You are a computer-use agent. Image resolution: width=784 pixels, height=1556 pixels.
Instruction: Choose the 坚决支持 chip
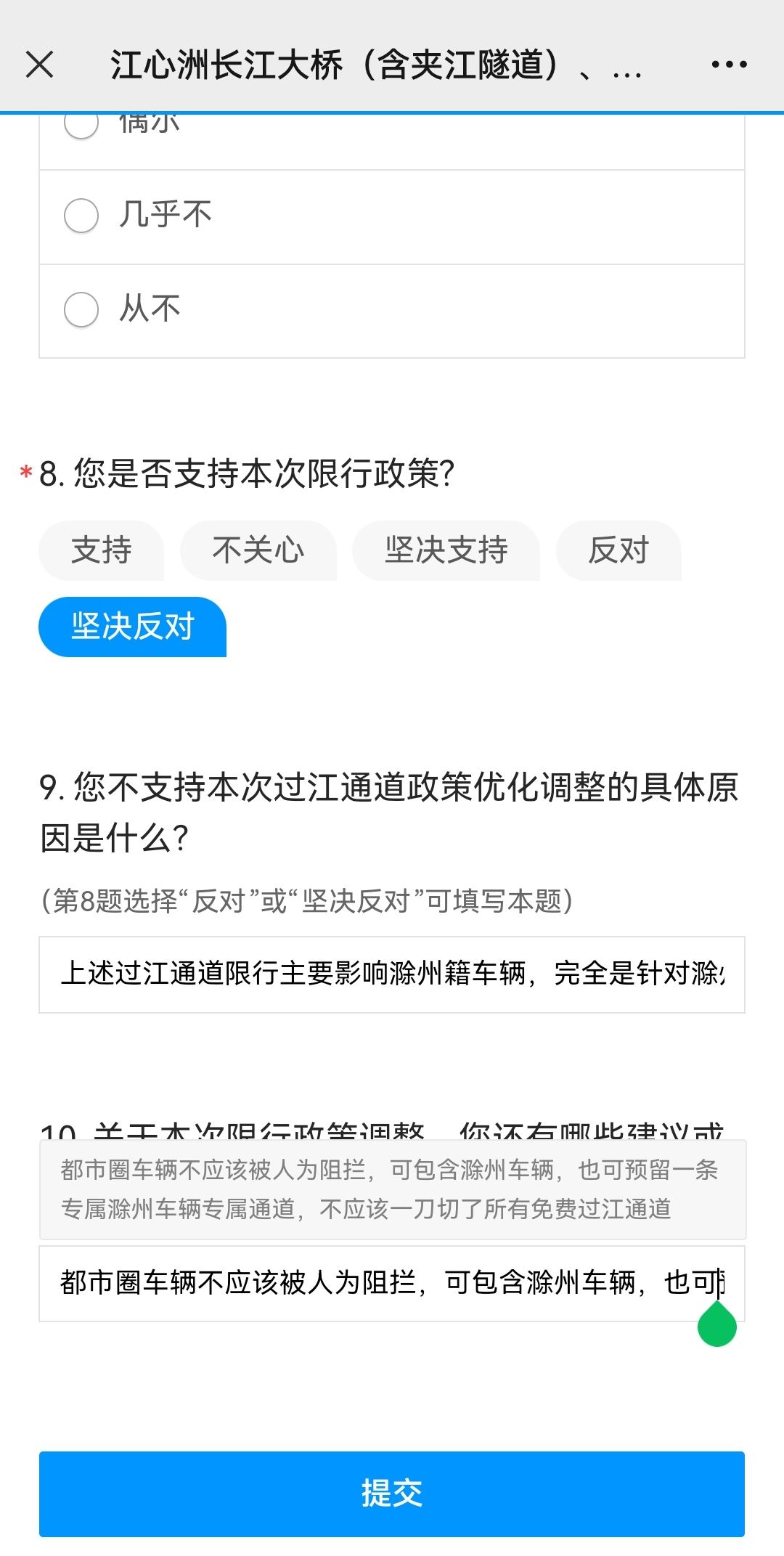point(446,550)
